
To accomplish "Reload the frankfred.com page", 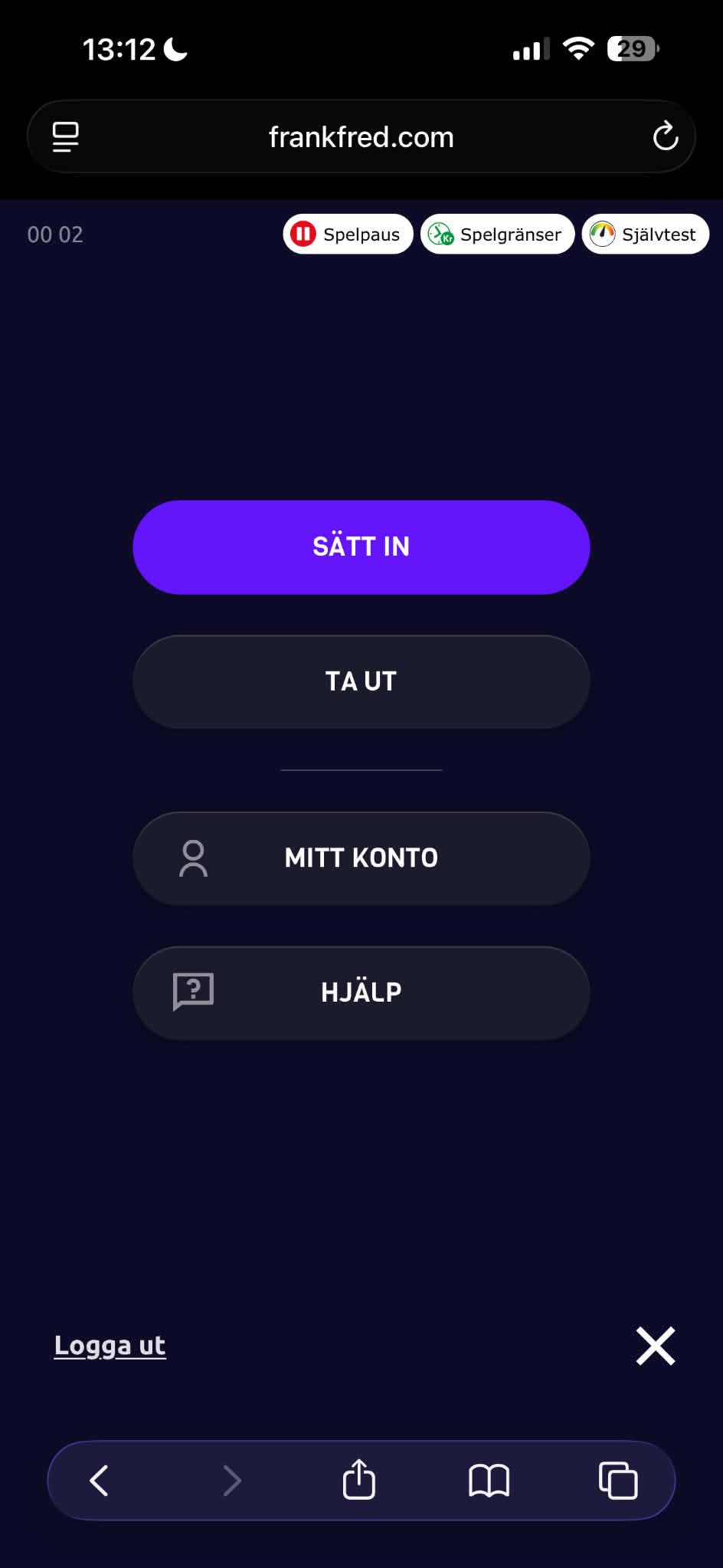I will point(666,137).
